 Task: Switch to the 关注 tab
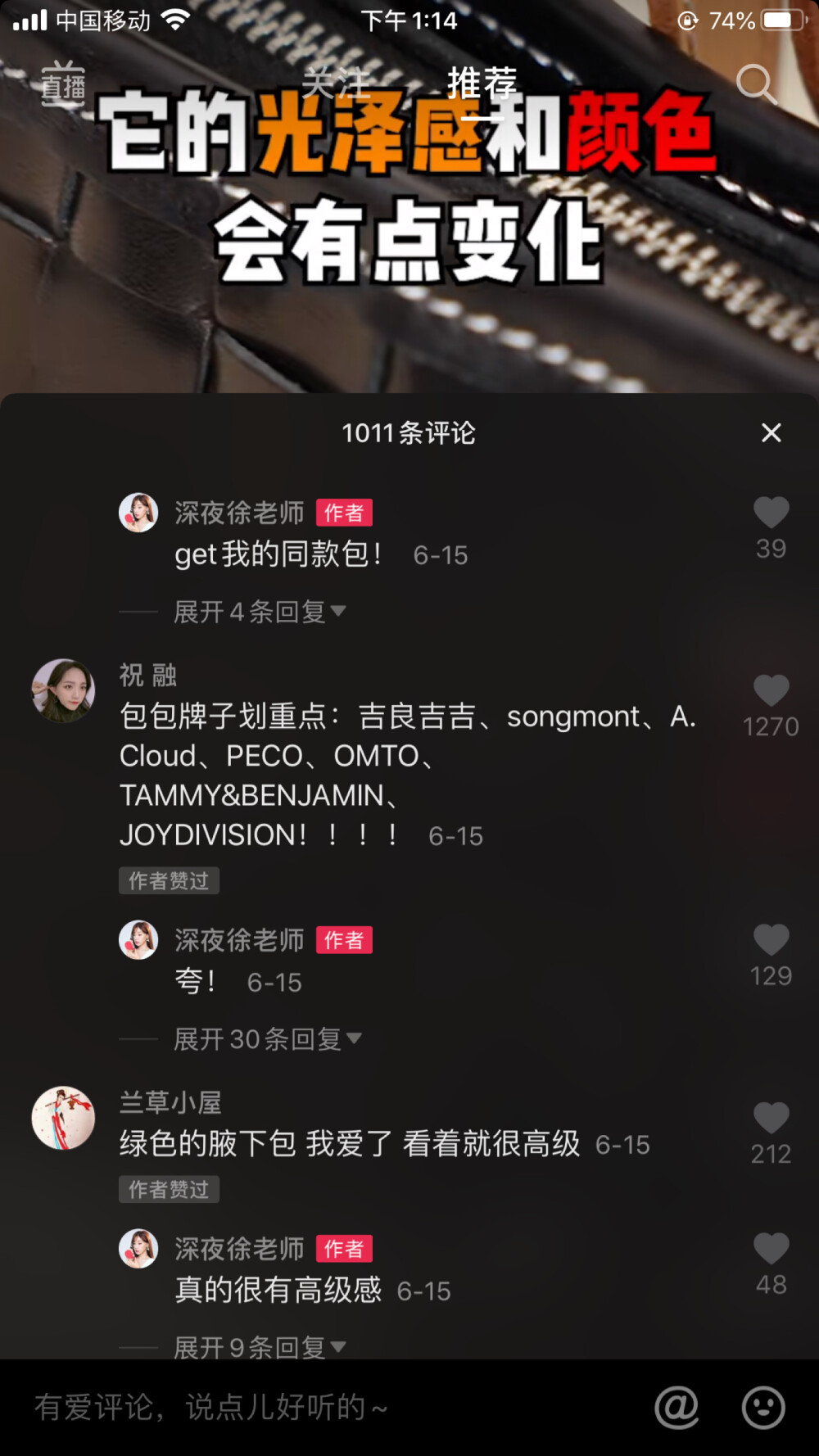336,84
